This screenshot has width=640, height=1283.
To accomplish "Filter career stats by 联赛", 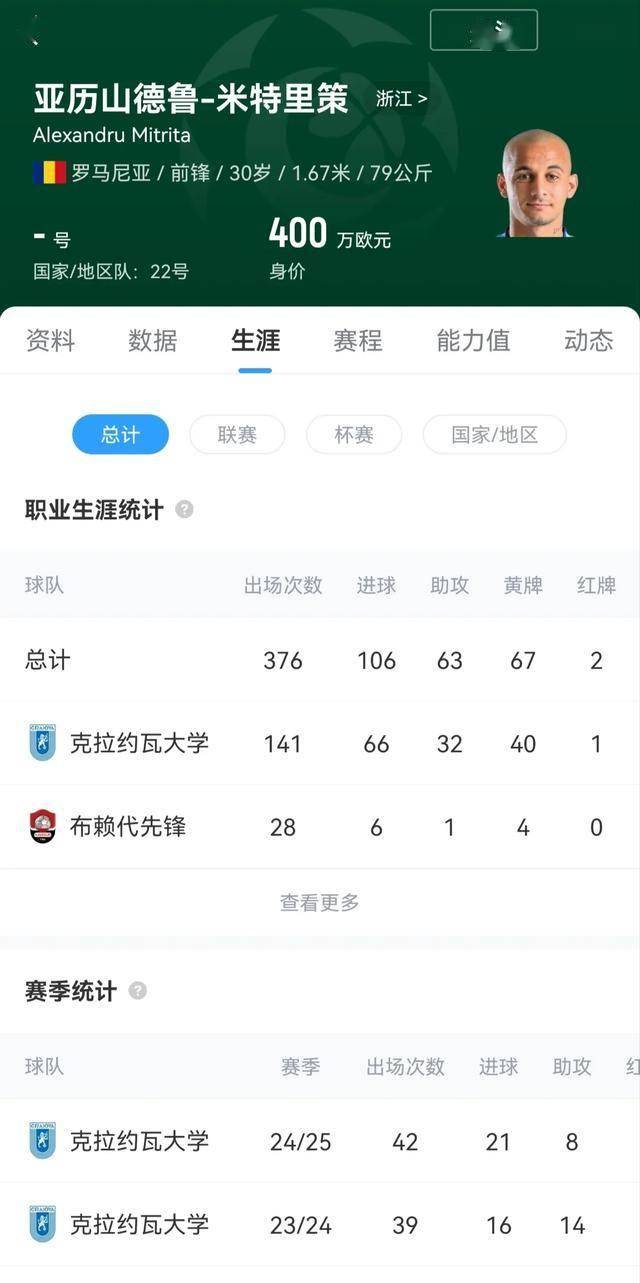I will tap(237, 435).
